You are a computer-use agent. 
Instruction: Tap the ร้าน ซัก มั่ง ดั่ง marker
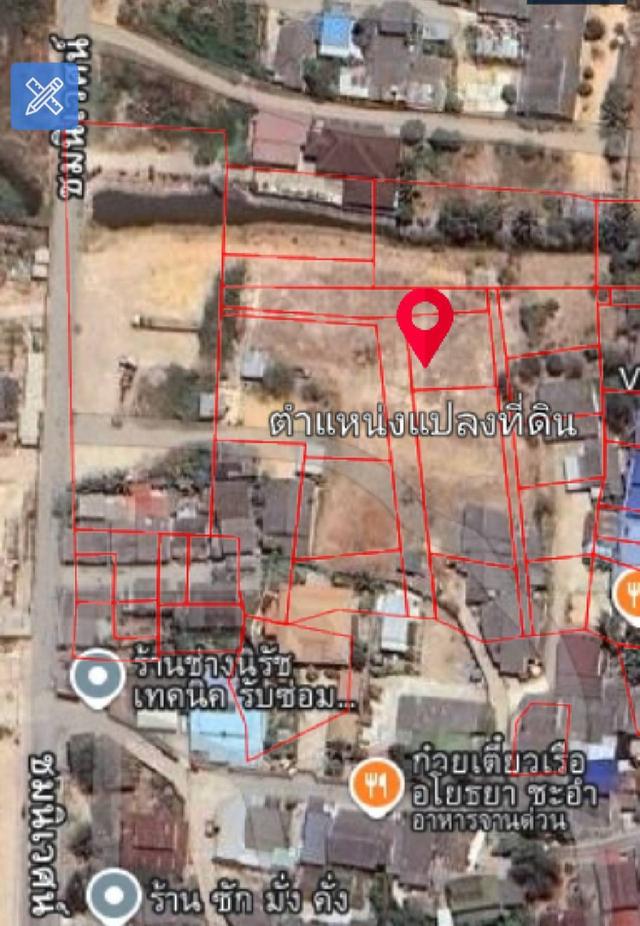click(x=113, y=895)
